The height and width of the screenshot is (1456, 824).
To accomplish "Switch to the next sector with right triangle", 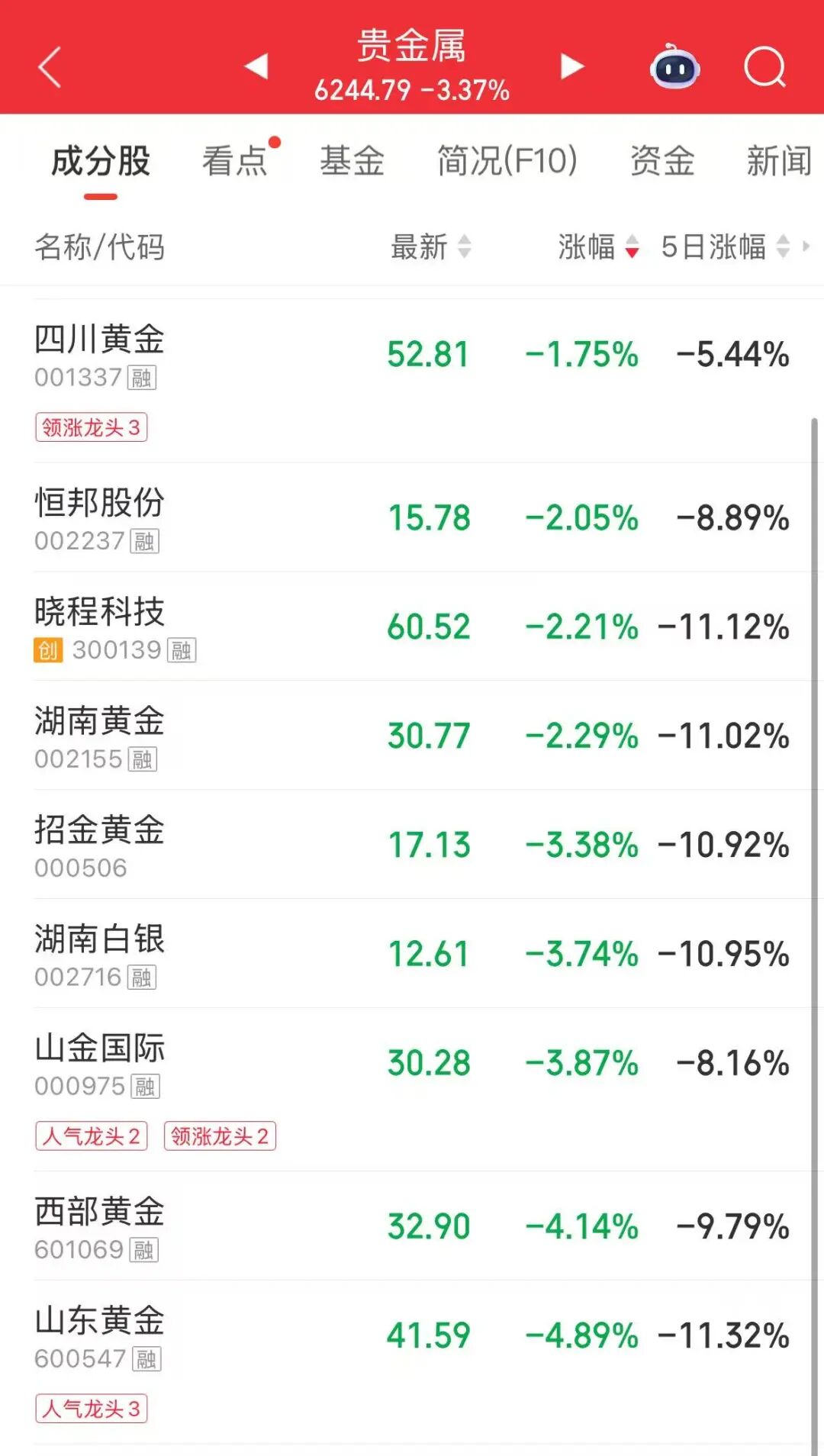I will (571, 66).
